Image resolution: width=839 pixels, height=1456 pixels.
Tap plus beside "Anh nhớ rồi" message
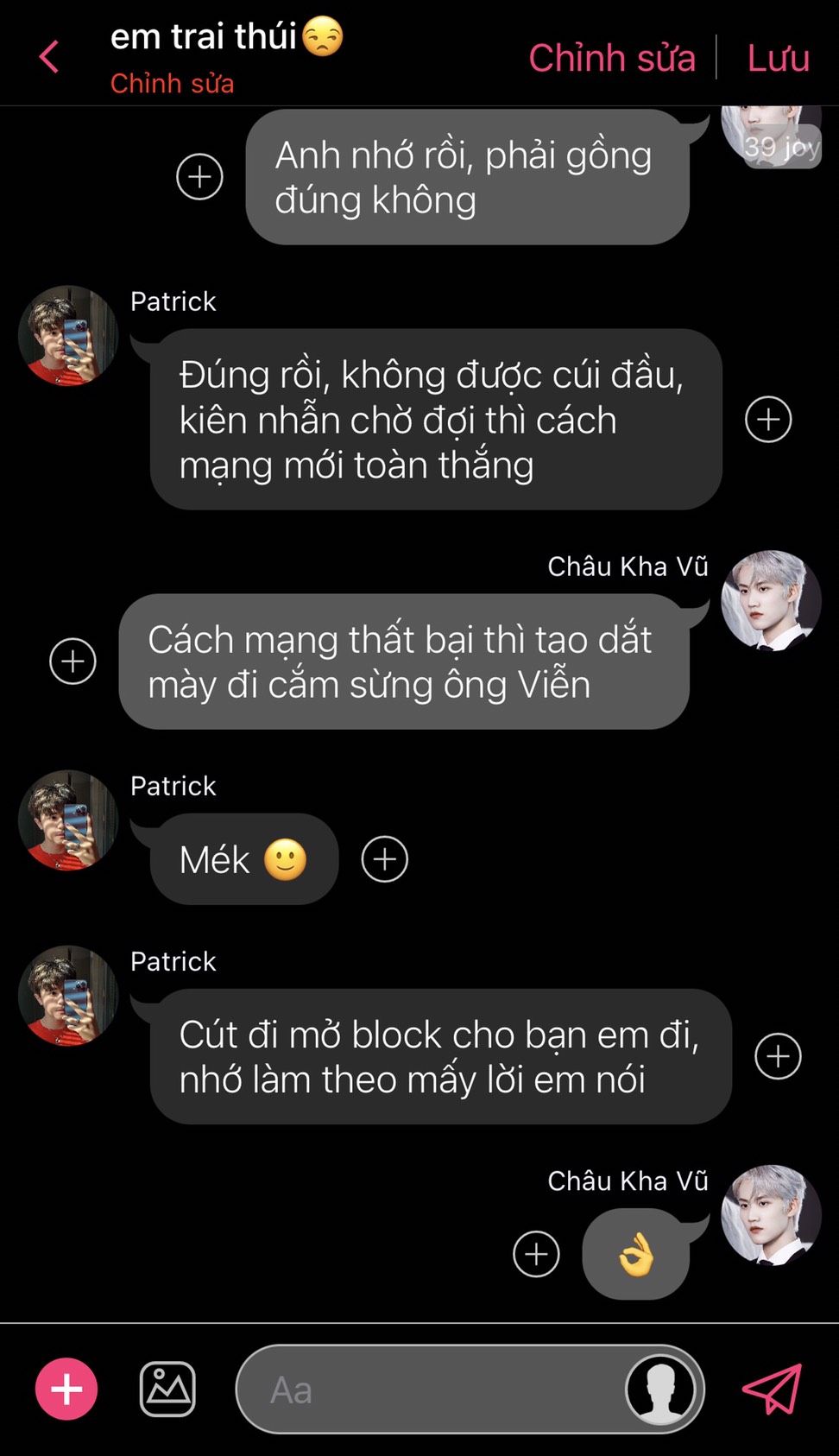click(x=199, y=177)
